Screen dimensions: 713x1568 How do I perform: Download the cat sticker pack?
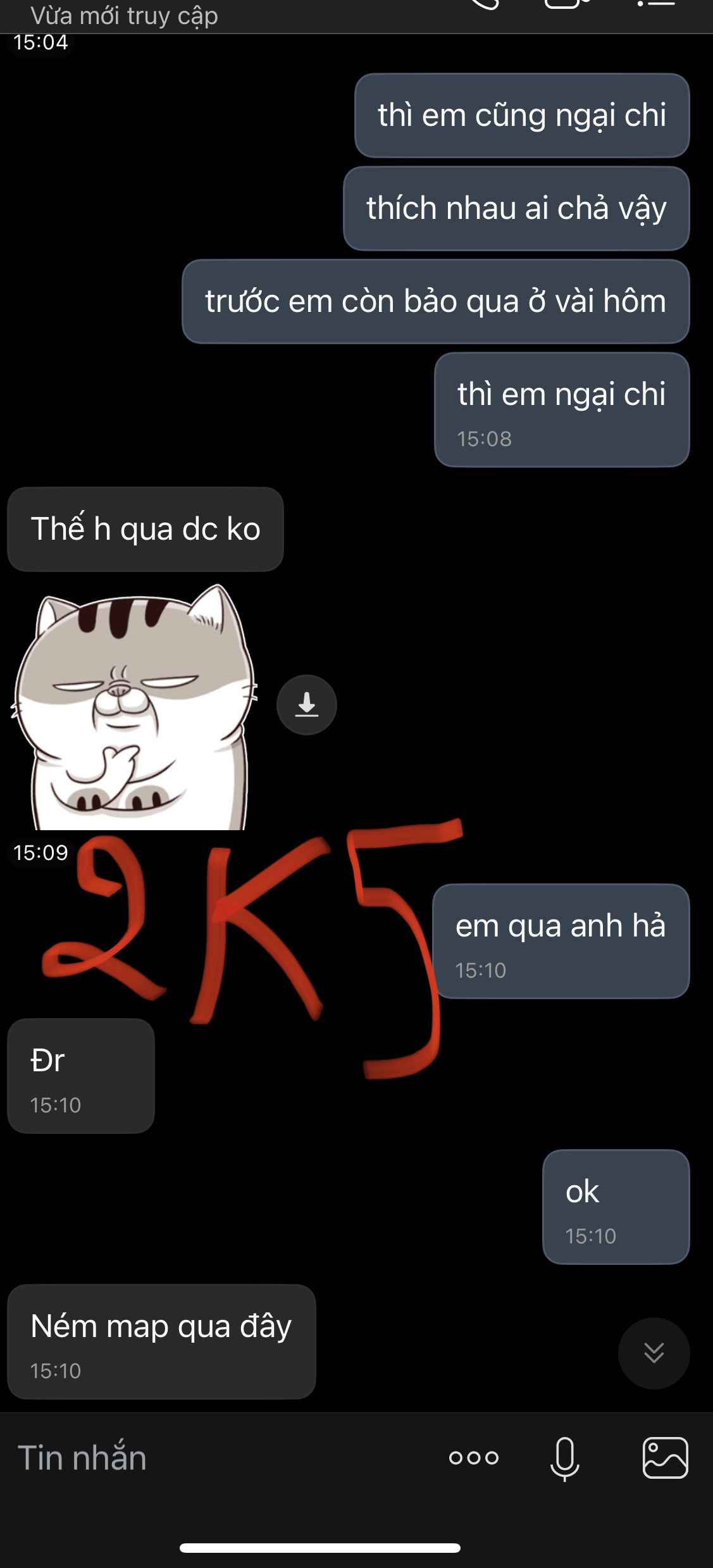306,704
